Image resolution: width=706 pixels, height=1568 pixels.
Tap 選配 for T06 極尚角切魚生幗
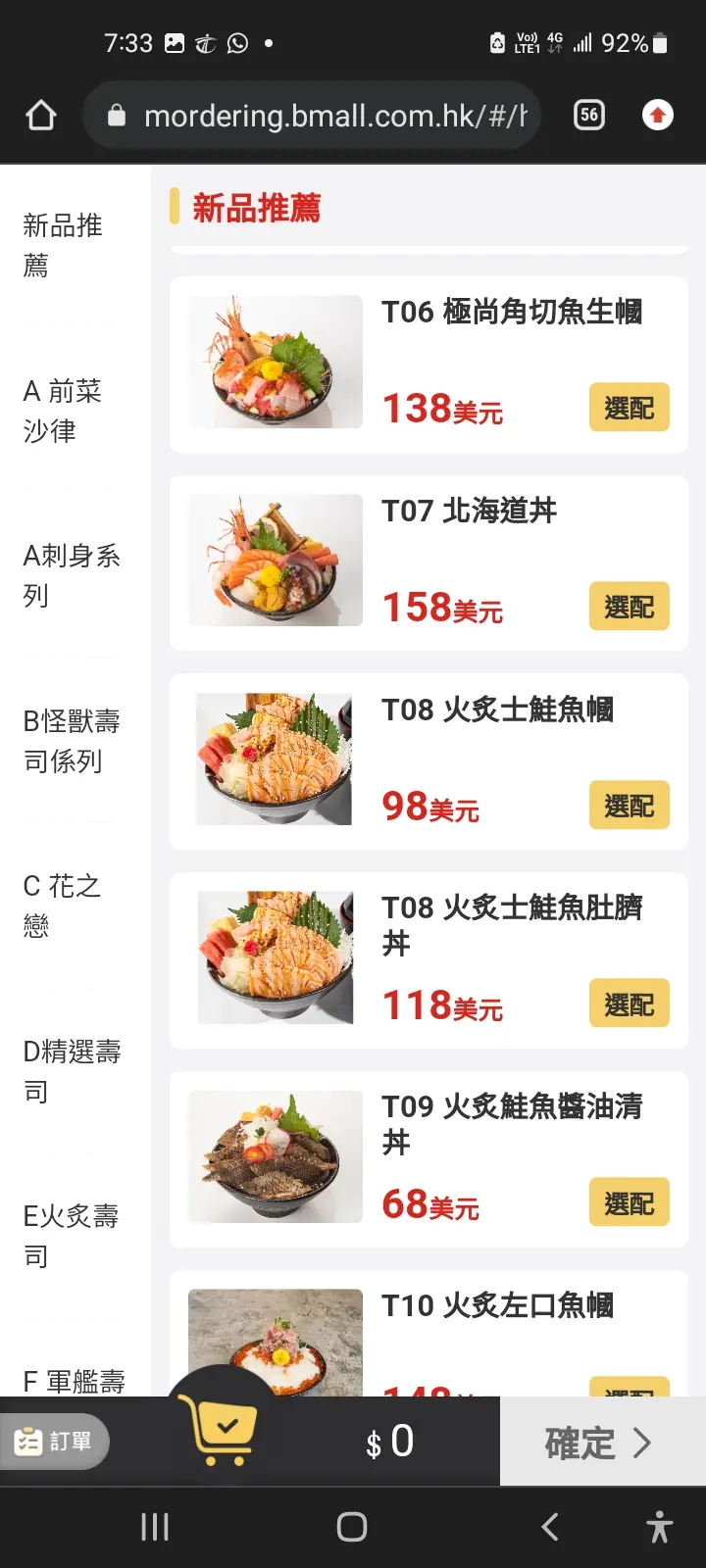629,408
